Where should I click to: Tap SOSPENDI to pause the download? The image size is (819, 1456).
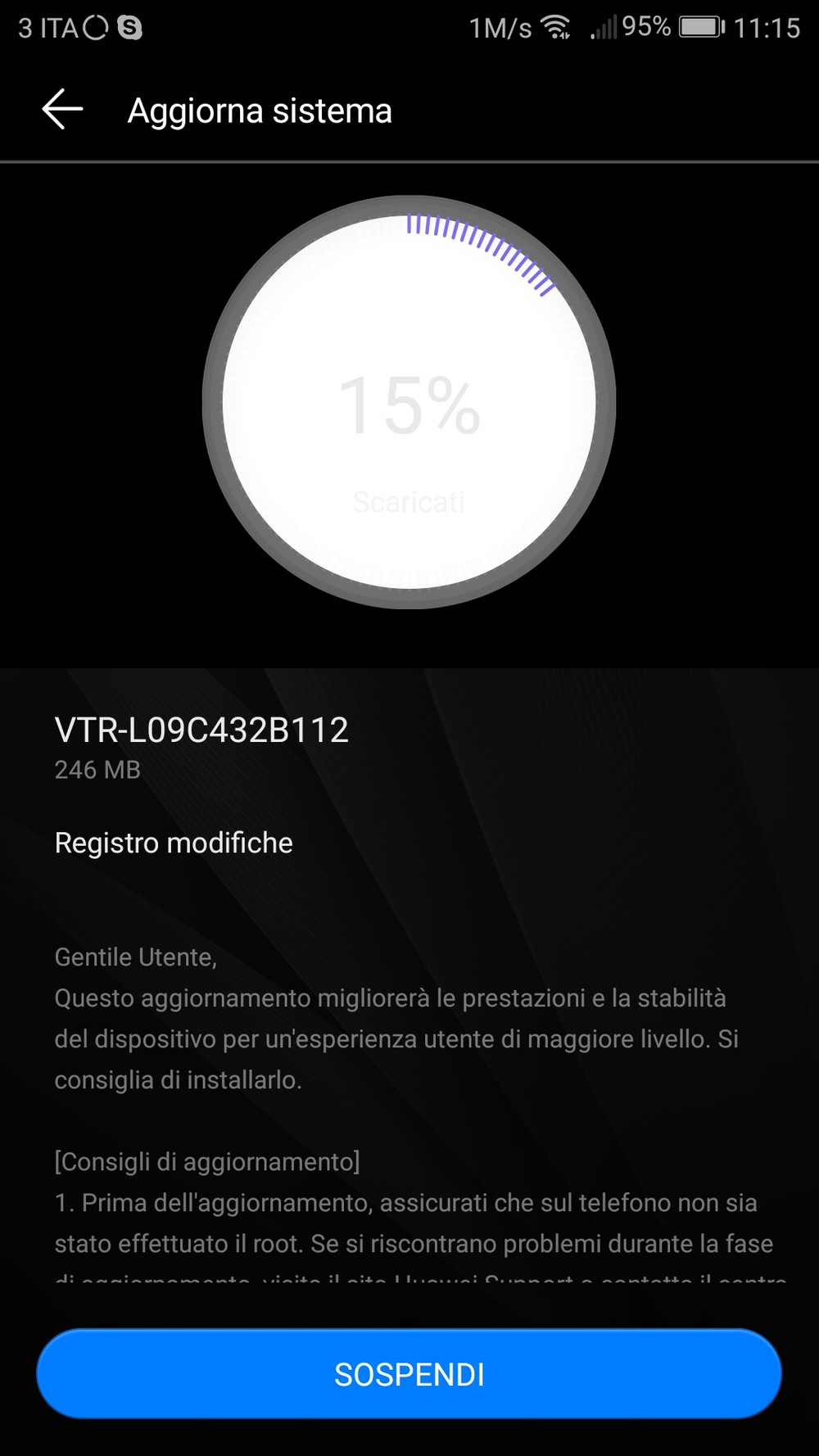[409, 1374]
